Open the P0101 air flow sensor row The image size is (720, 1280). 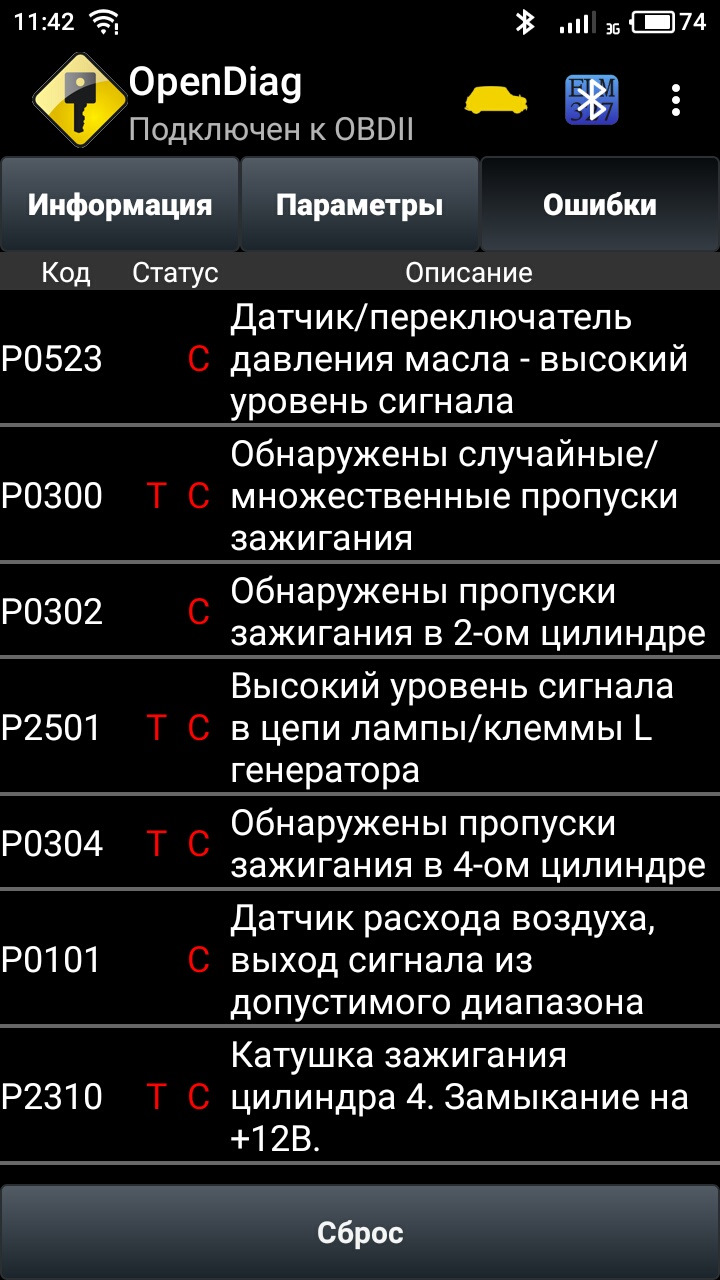pos(360,960)
